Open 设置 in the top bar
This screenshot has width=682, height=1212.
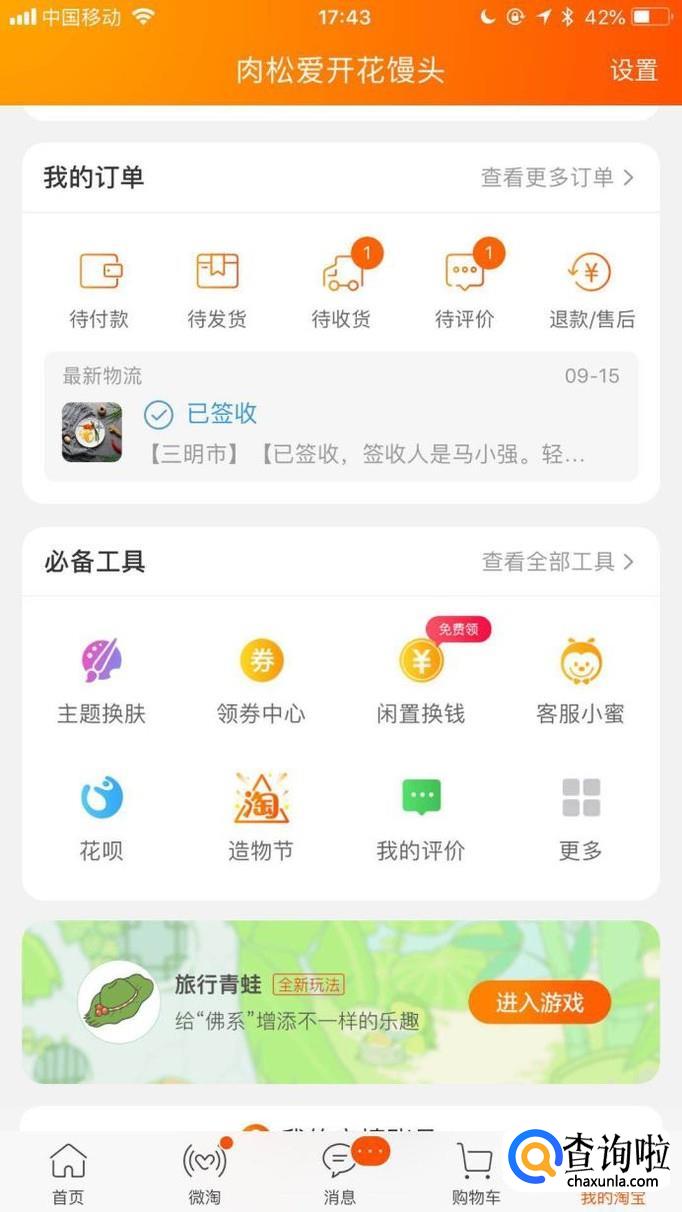point(634,70)
